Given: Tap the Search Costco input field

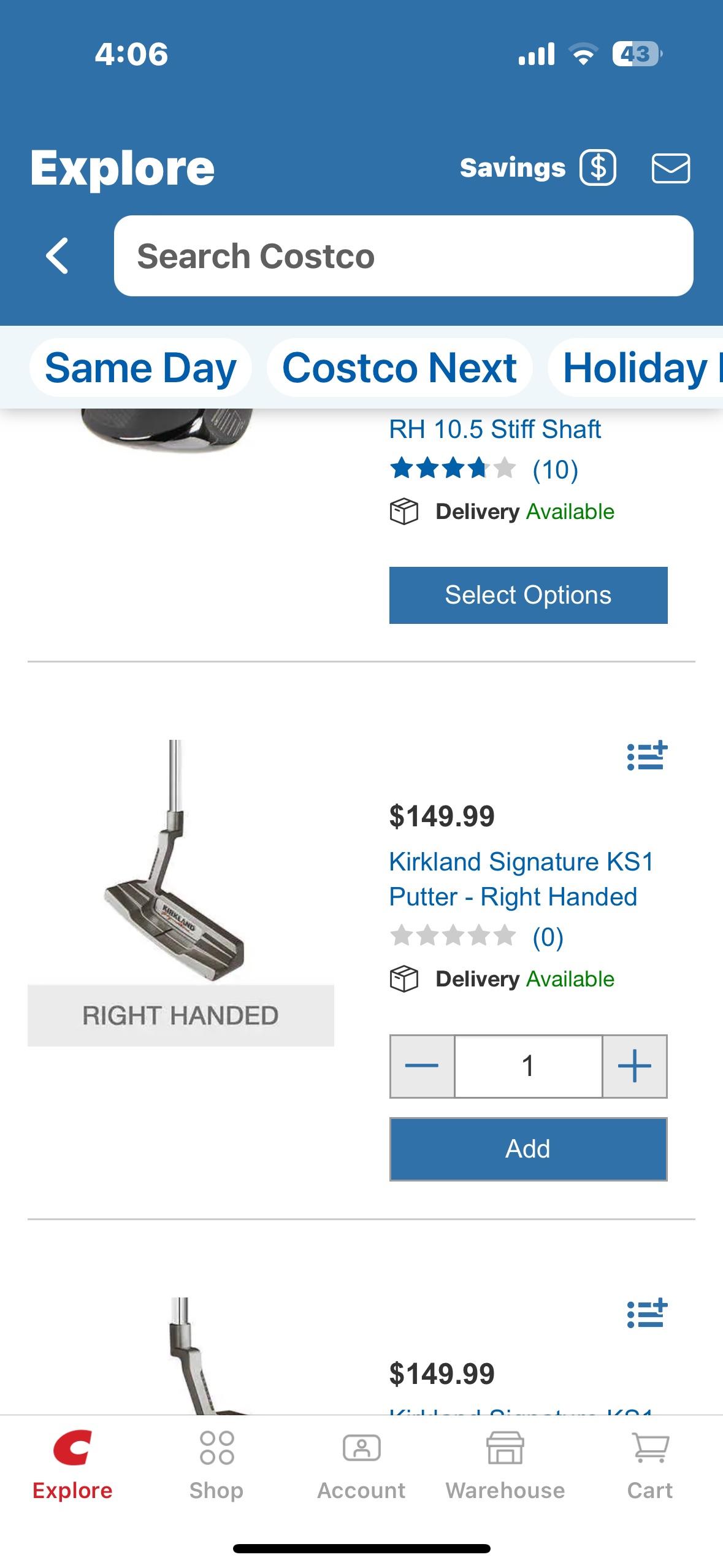Looking at the screenshot, I should click(x=404, y=255).
